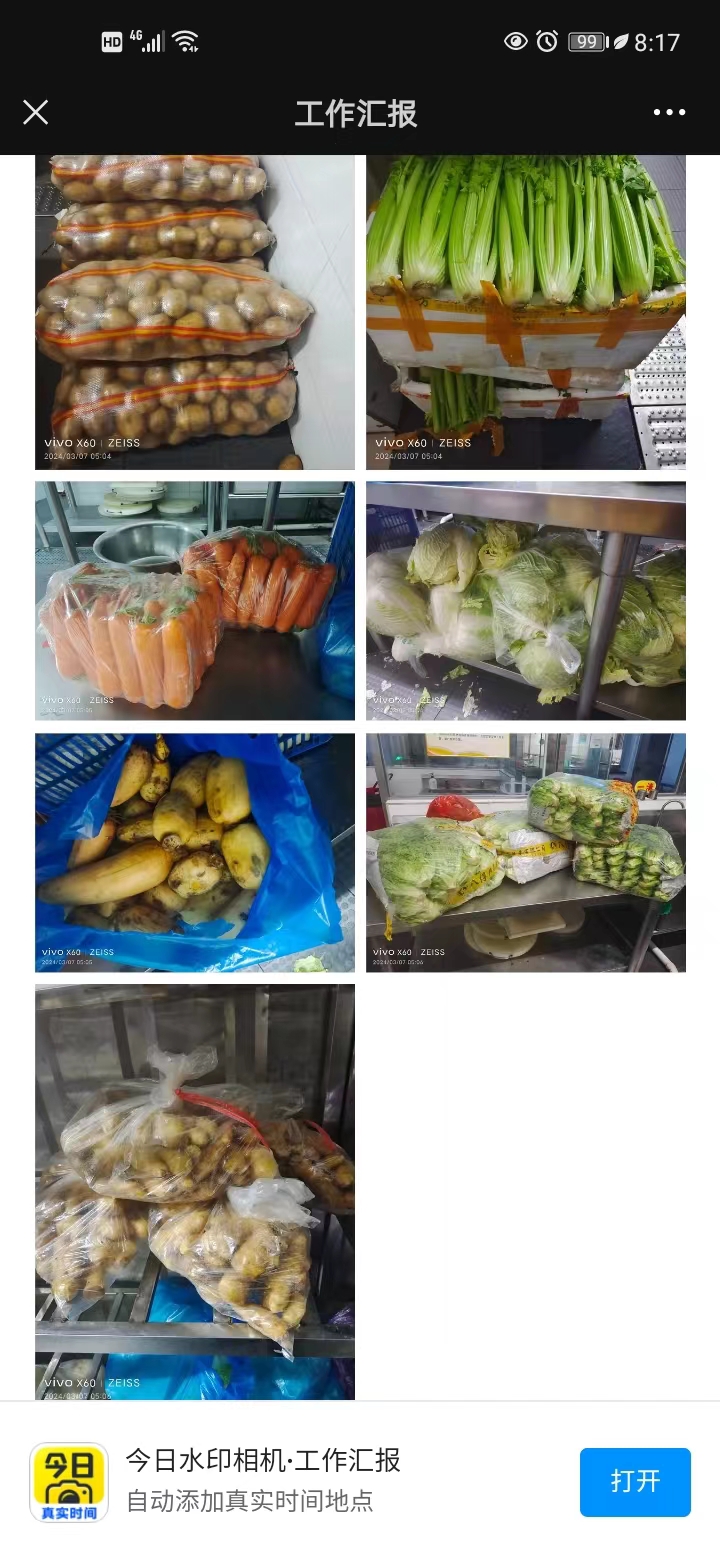Open the three-dot more options menu

(669, 112)
